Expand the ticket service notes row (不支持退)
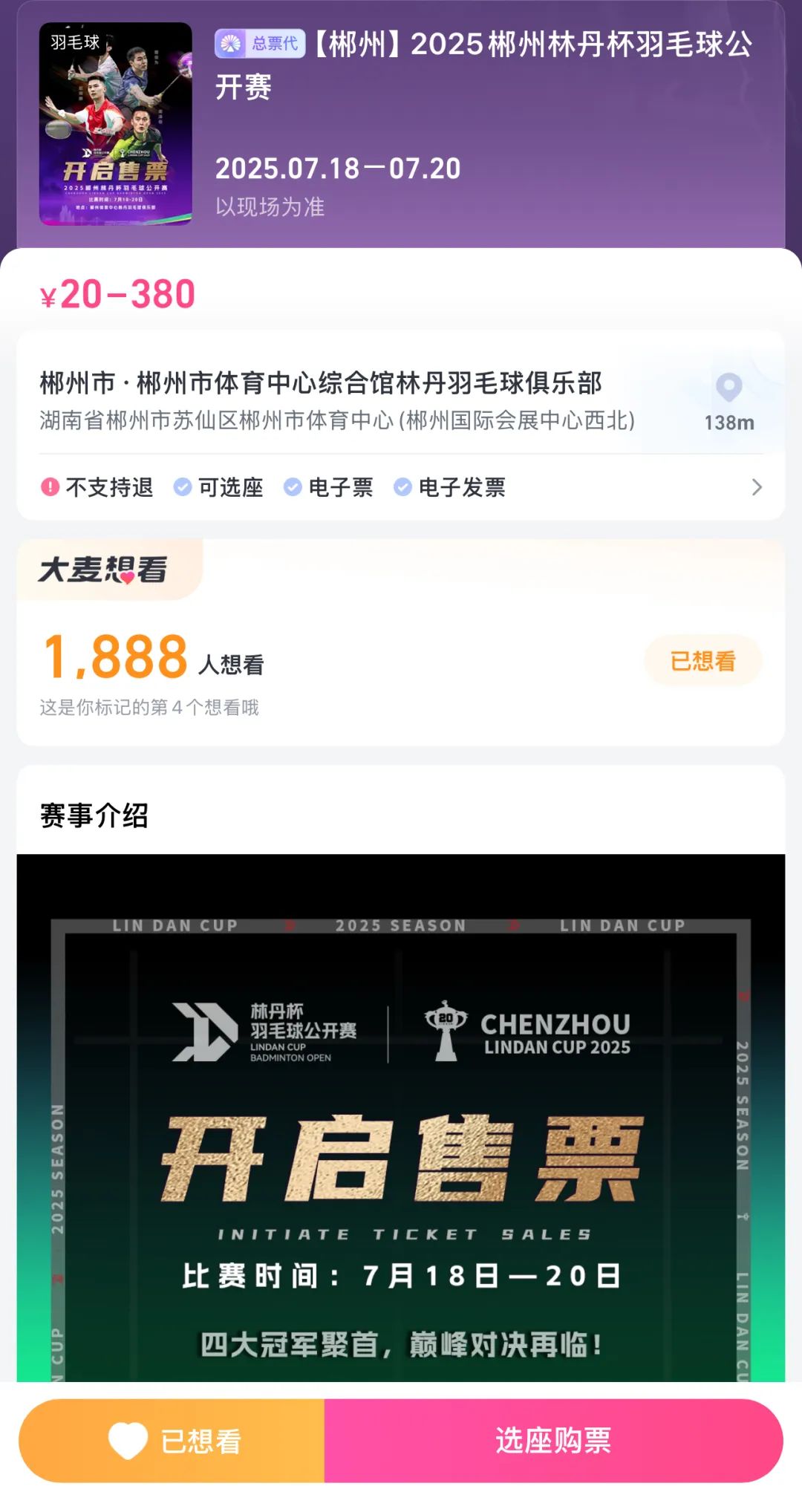Viewport: 802px width, 1512px height. [x=401, y=487]
